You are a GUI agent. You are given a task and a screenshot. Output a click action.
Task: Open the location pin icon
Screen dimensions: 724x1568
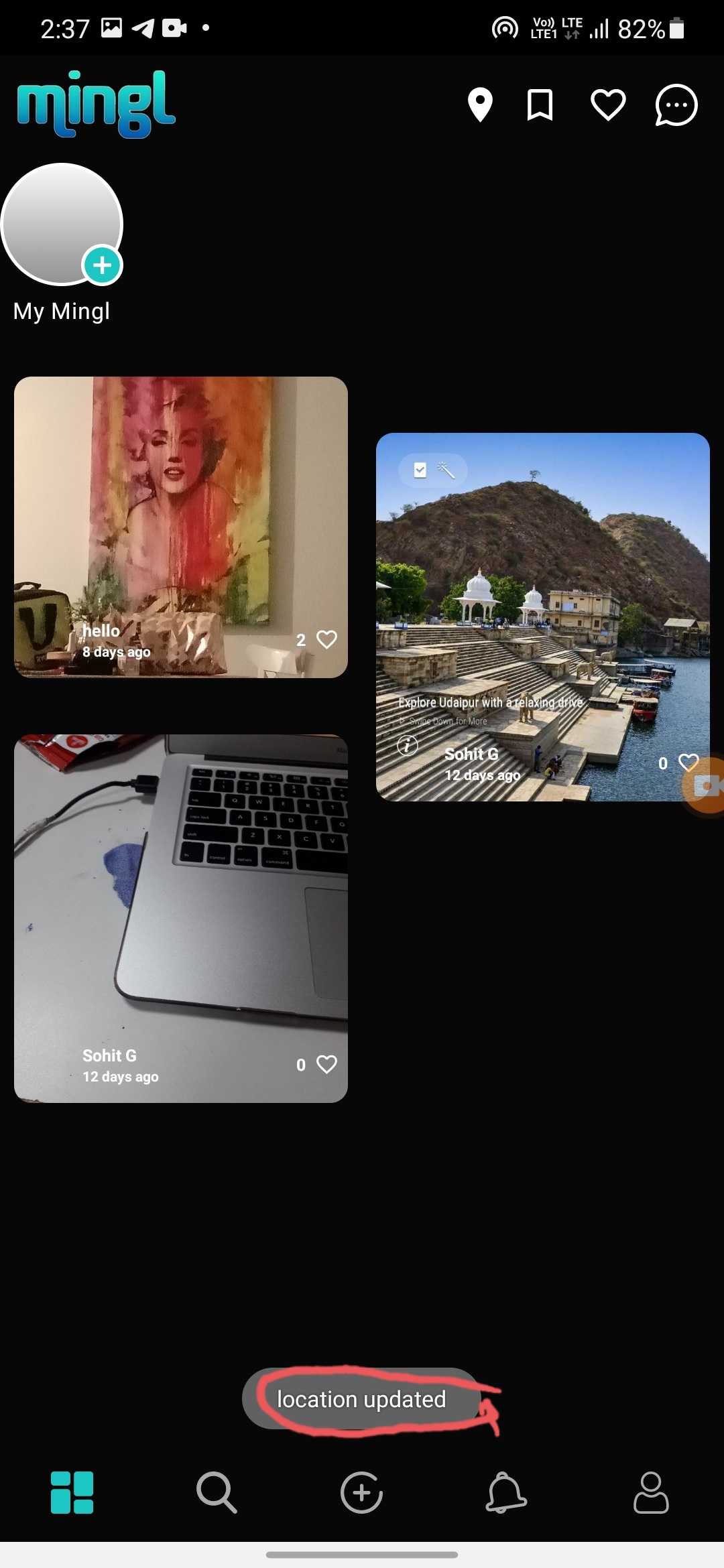click(x=480, y=105)
